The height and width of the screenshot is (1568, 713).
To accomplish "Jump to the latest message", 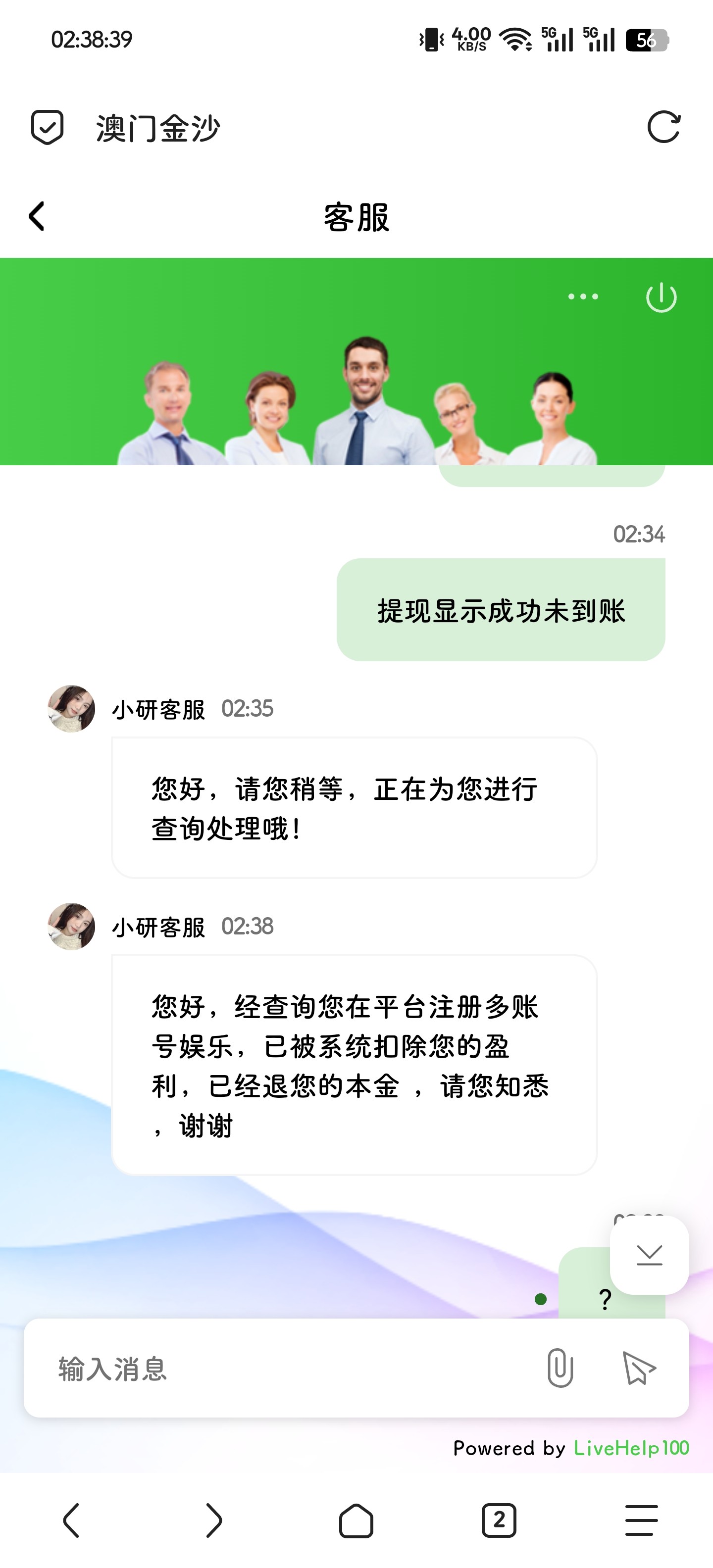I will [x=649, y=1255].
